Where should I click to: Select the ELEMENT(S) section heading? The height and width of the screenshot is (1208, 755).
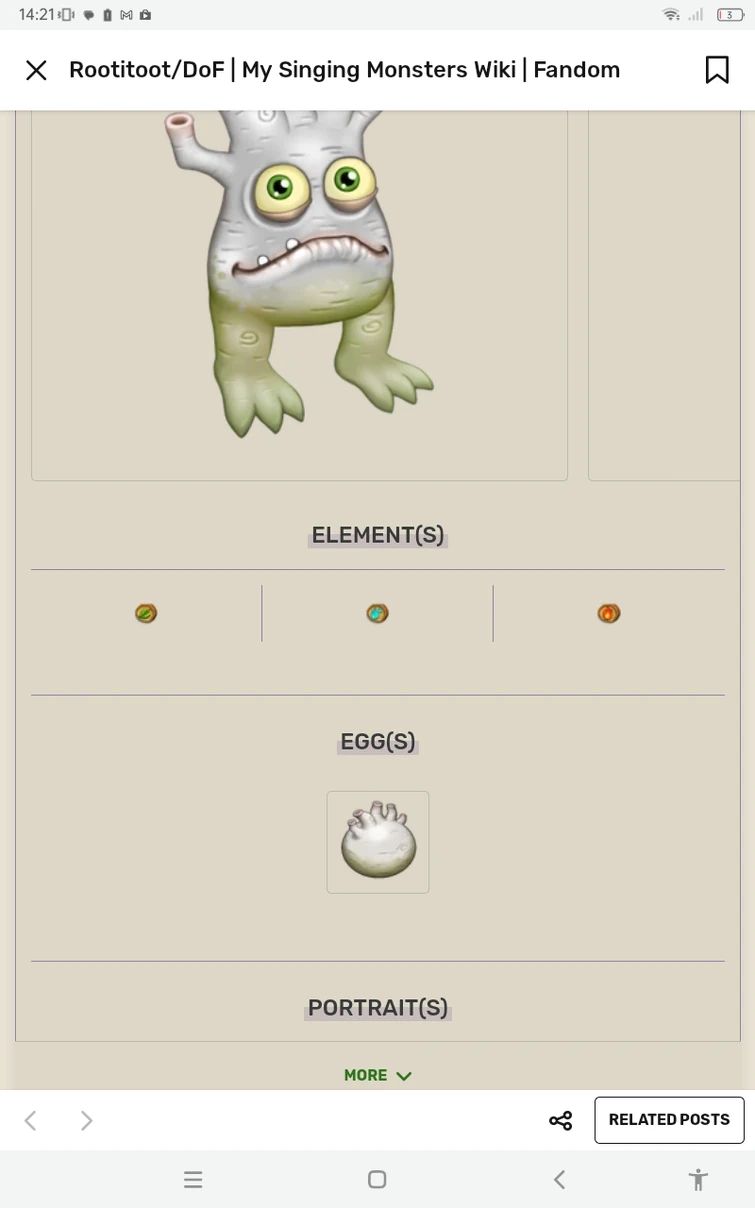(377, 535)
